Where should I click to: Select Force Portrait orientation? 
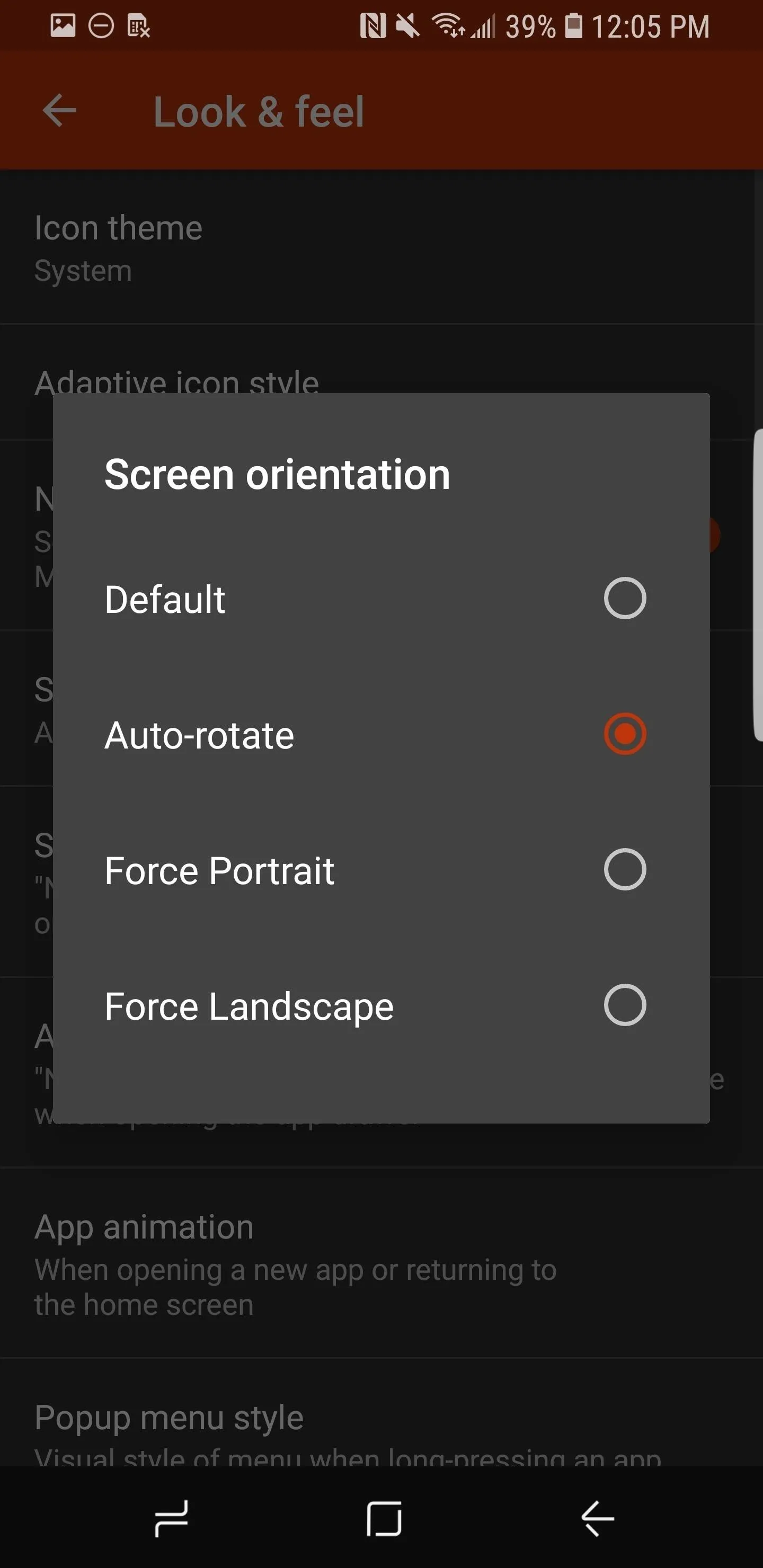coord(381,870)
